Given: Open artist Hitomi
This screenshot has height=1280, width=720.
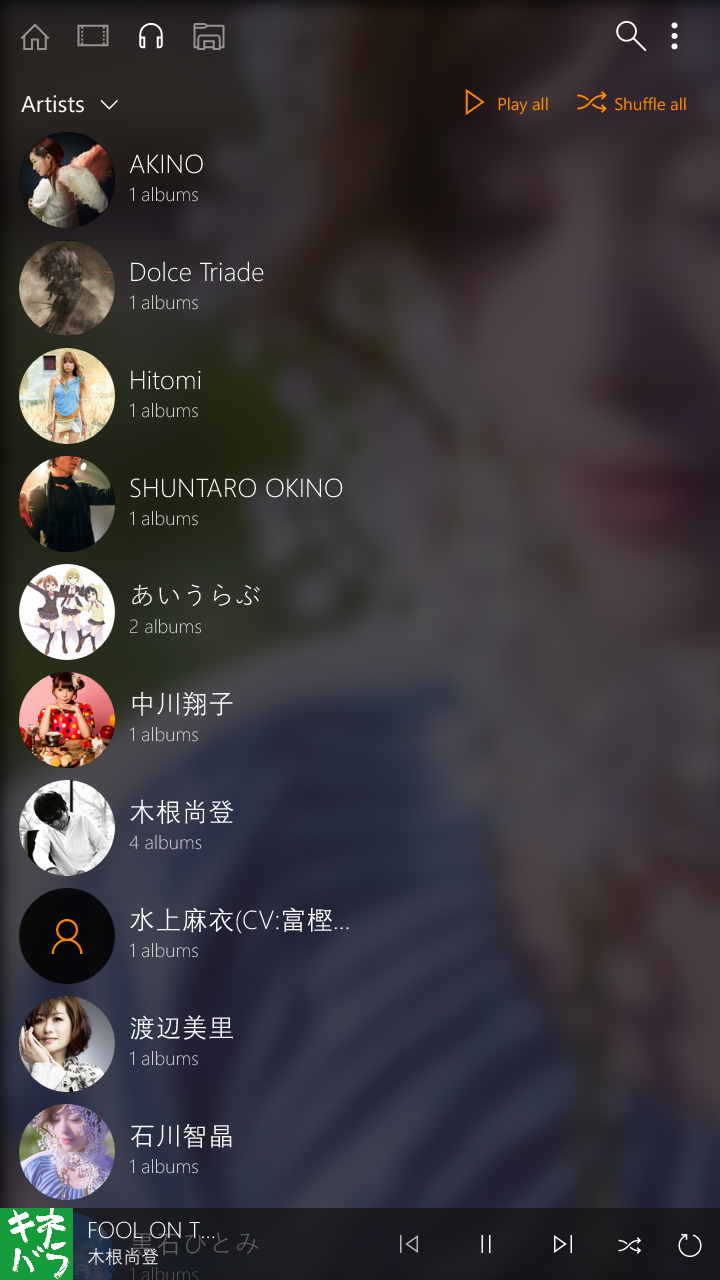Looking at the screenshot, I should [165, 394].
